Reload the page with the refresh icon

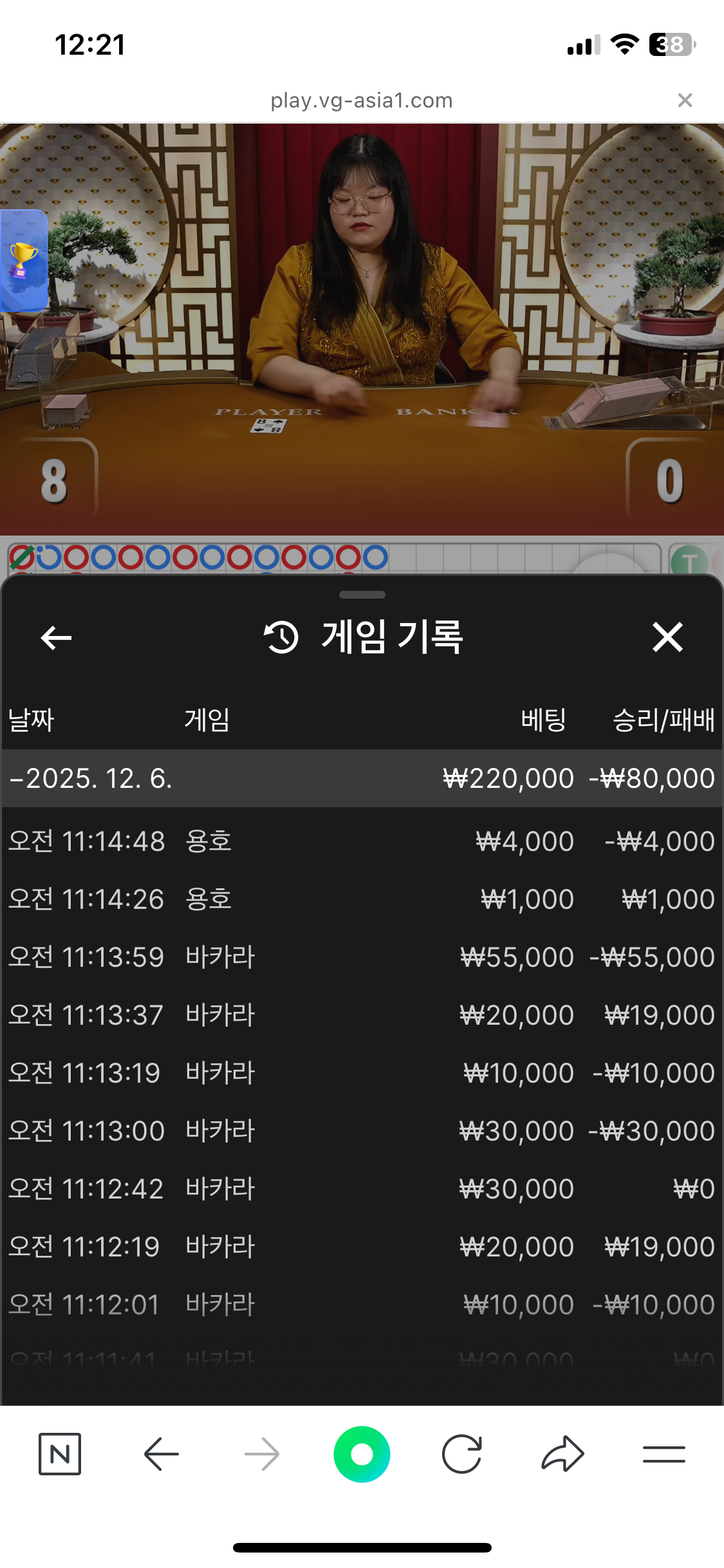tap(462, 1455)
